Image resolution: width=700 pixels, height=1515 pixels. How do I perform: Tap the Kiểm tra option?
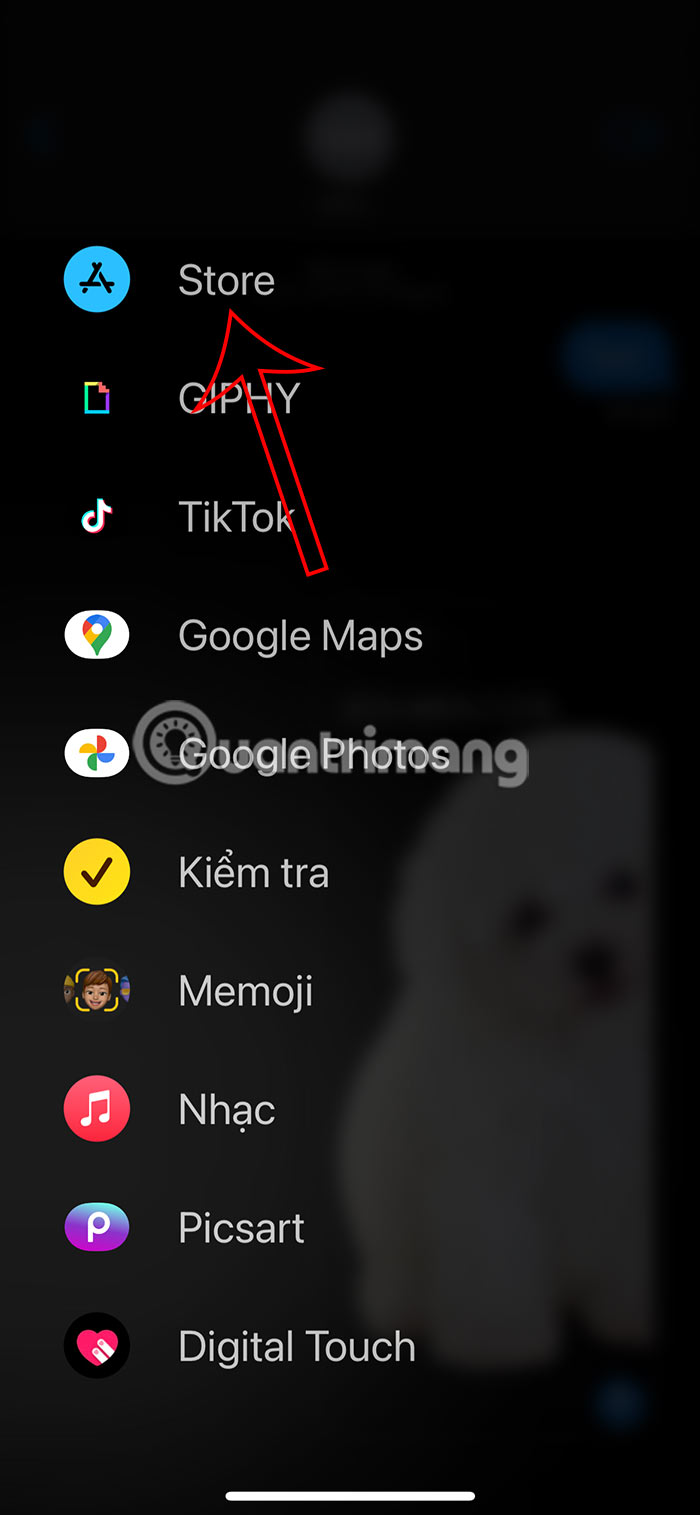(252, 872)
